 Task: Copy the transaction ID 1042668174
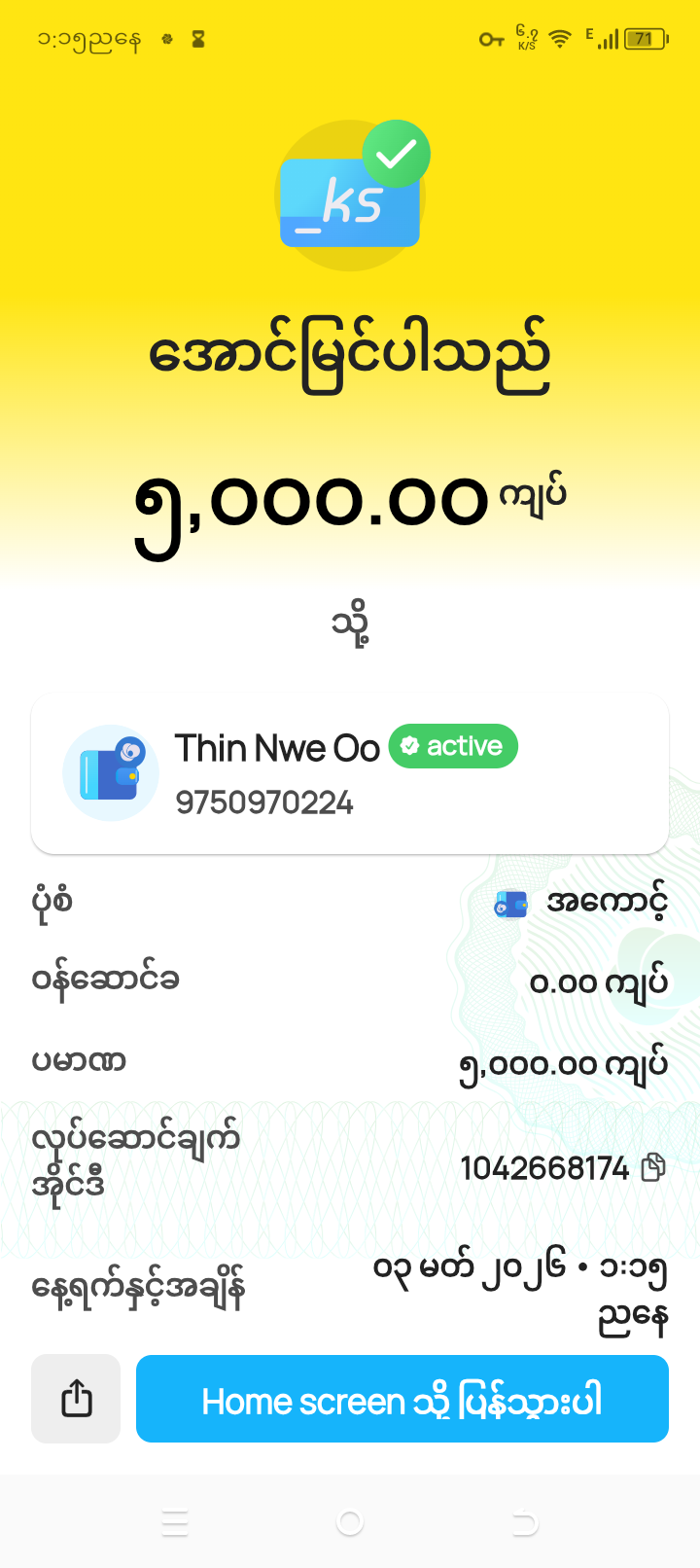(x=654, y=1167)
